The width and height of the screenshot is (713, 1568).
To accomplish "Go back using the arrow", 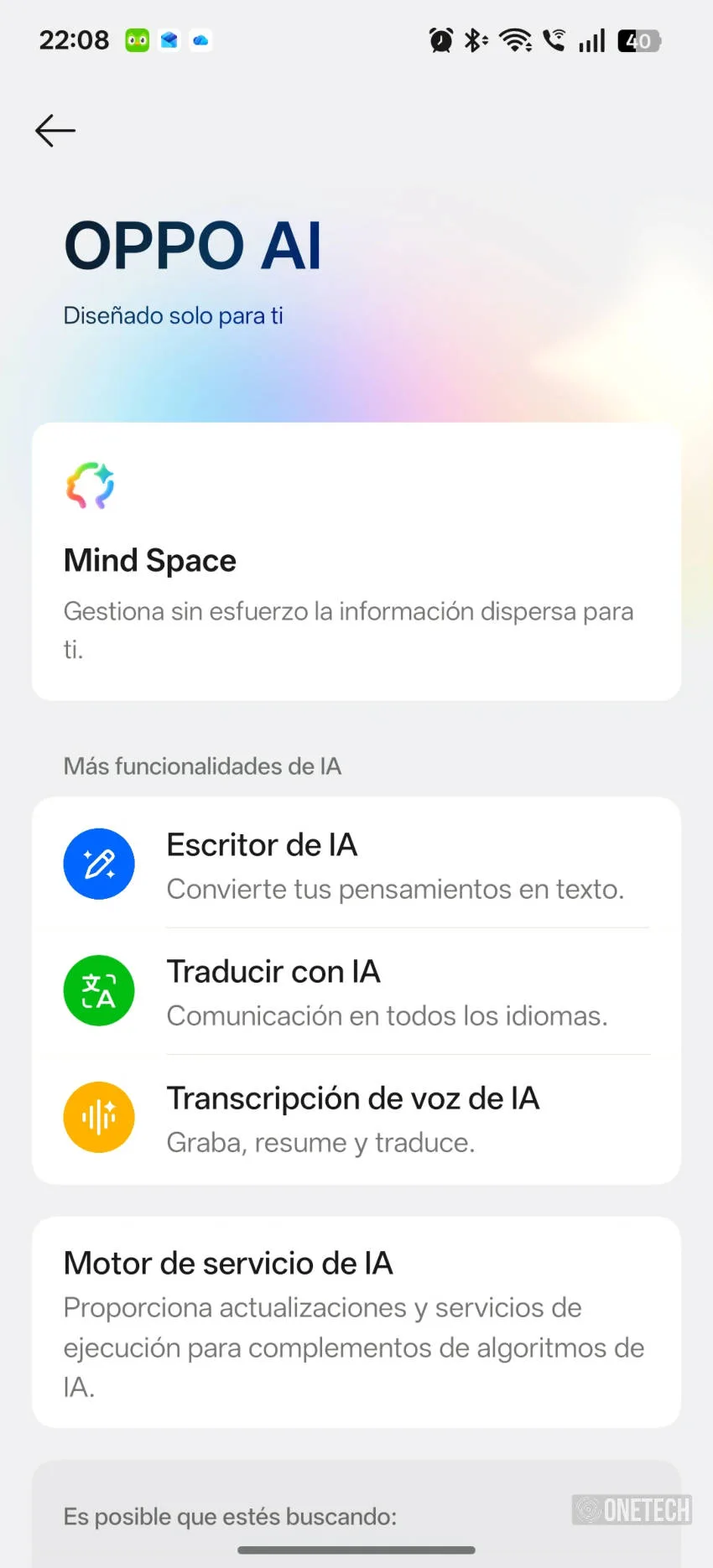I will (x=55, y=131).
